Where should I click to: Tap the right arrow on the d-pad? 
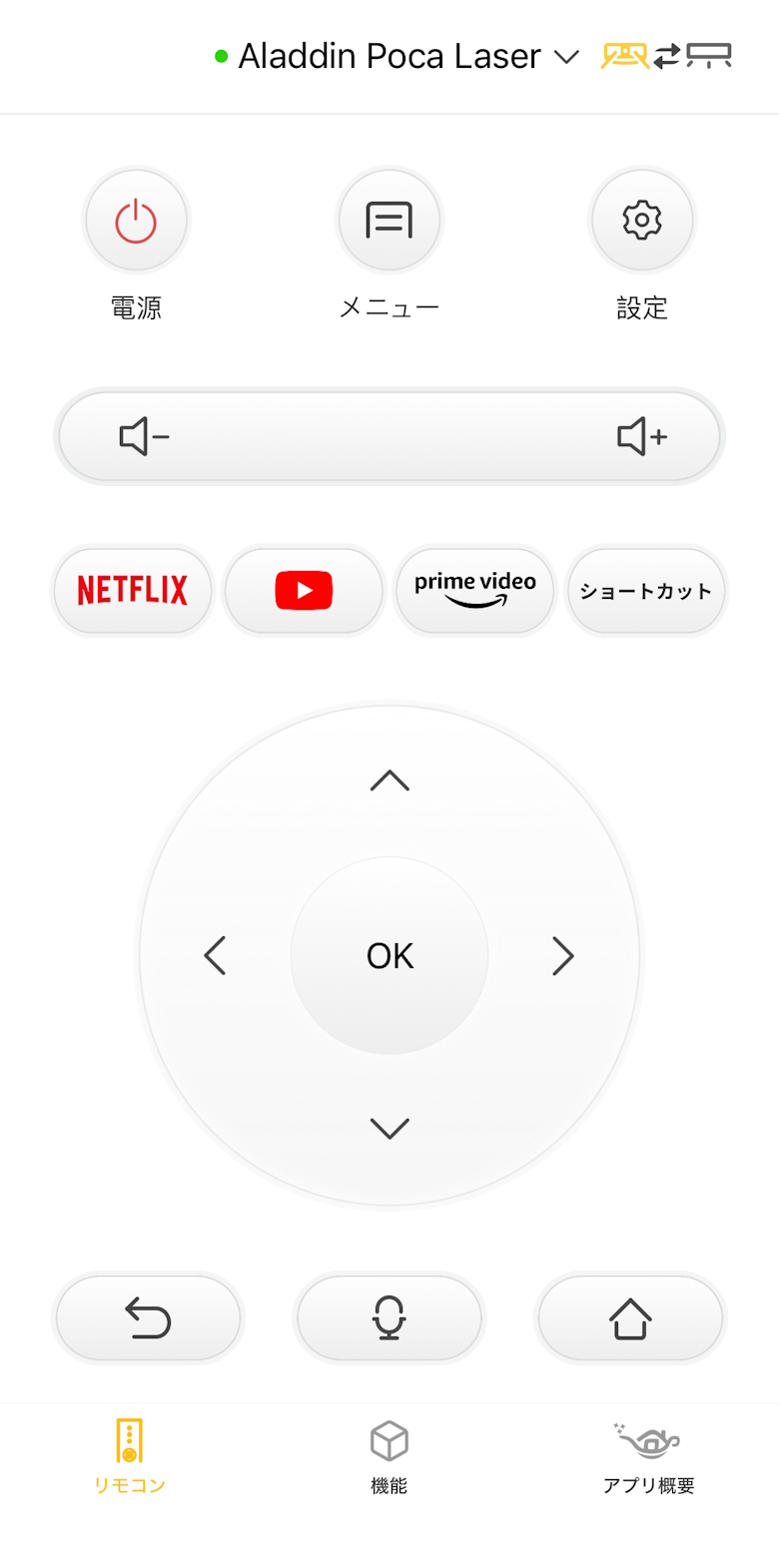(x=563, y=955)
